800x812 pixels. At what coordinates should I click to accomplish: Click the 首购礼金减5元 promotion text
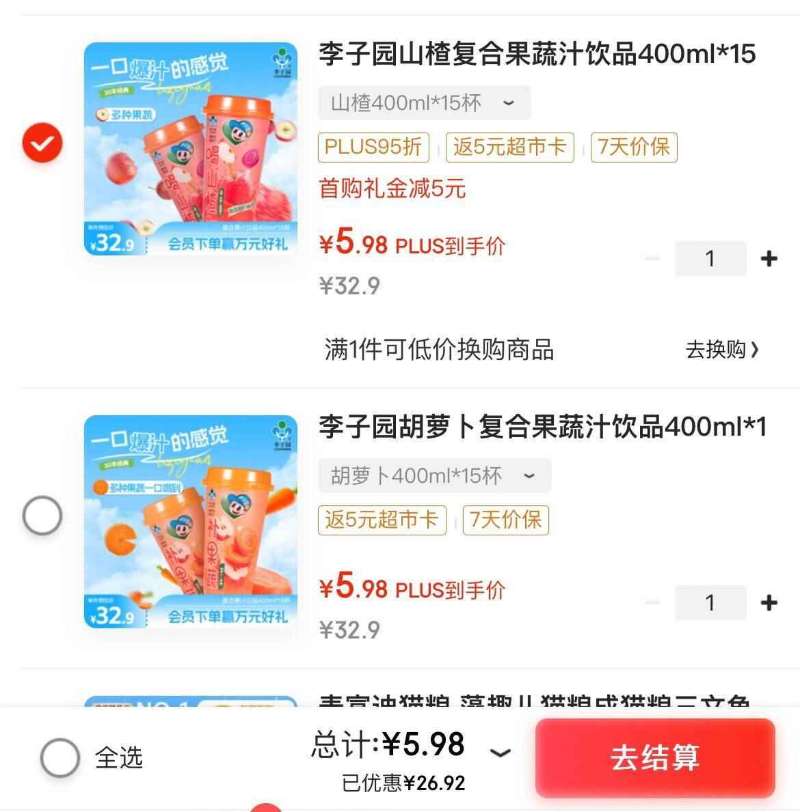[390, 190]
